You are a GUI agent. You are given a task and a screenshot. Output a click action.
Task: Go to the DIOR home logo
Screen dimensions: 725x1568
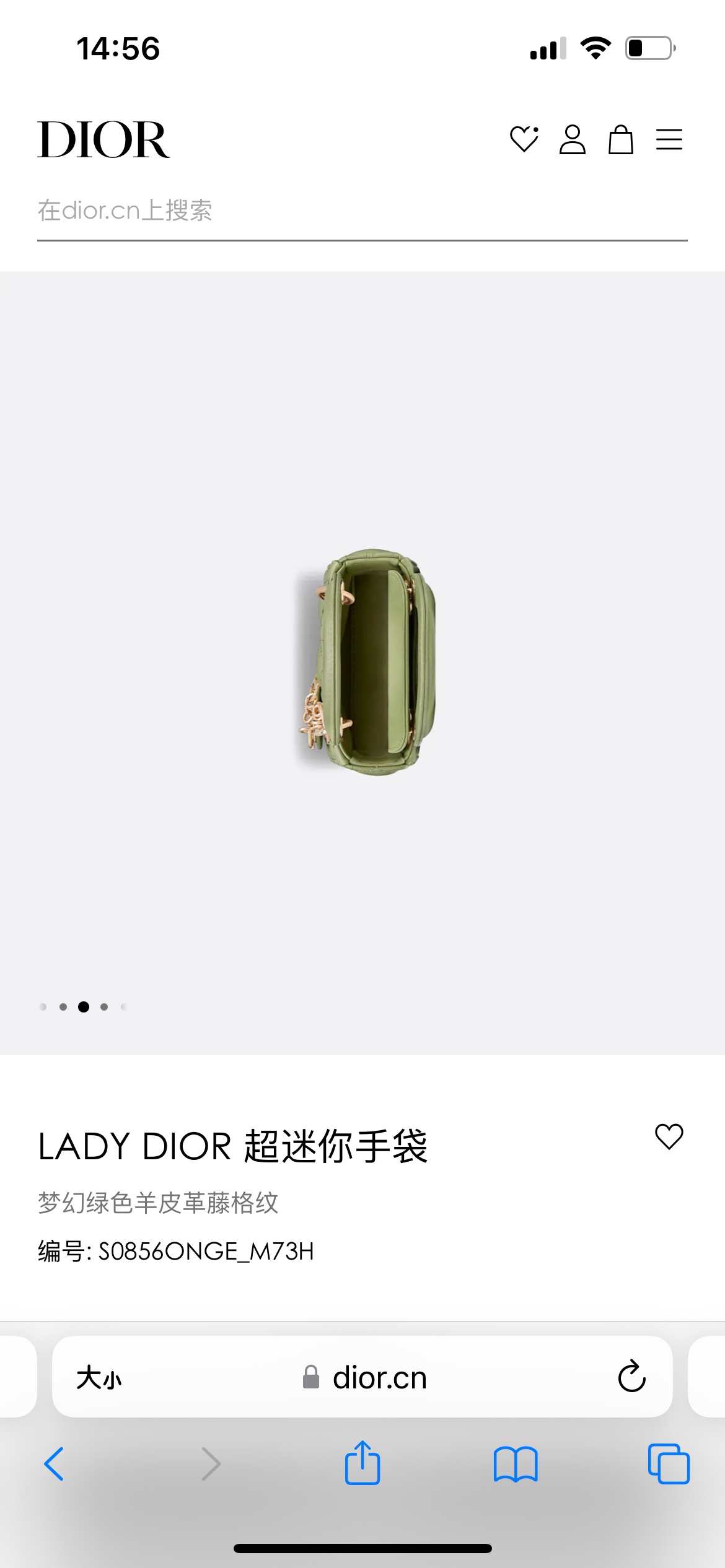(x=103, y=139)
